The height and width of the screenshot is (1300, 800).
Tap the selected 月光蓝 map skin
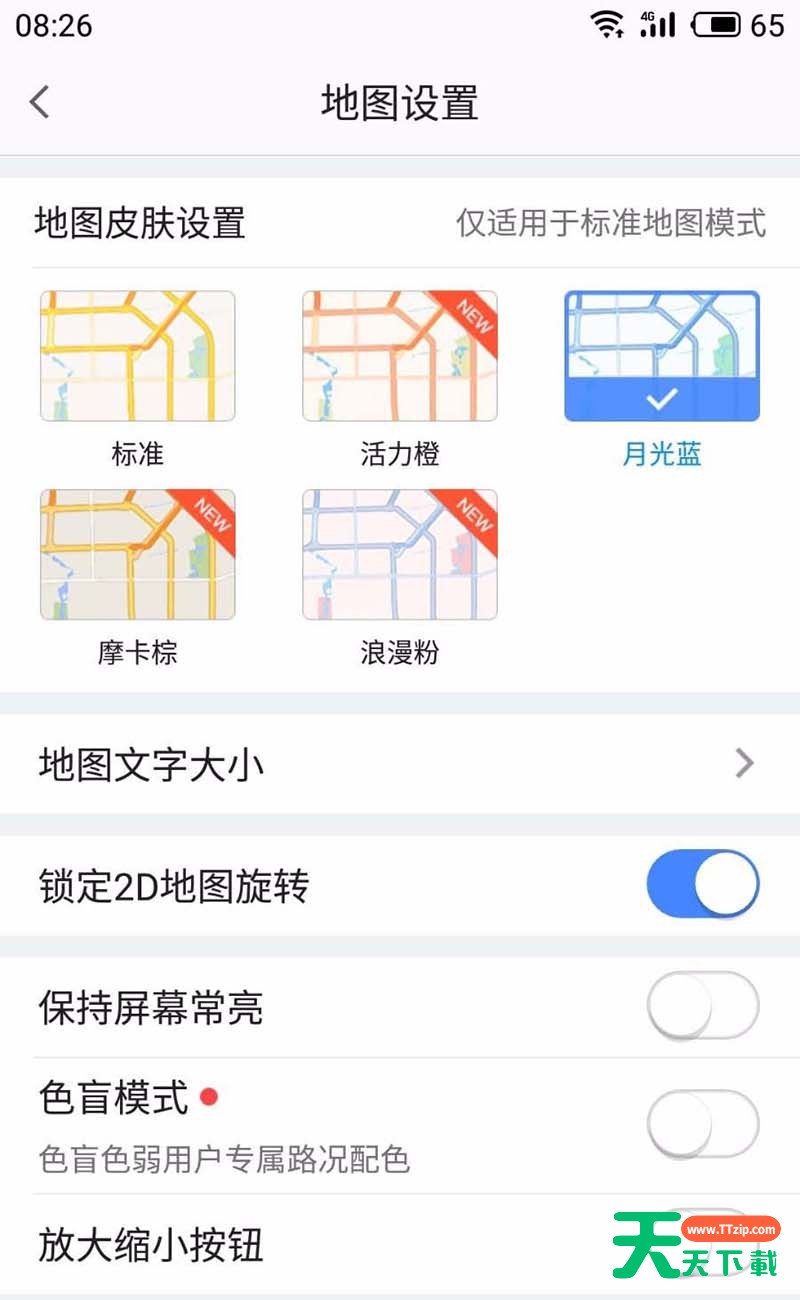click(662, 356)
